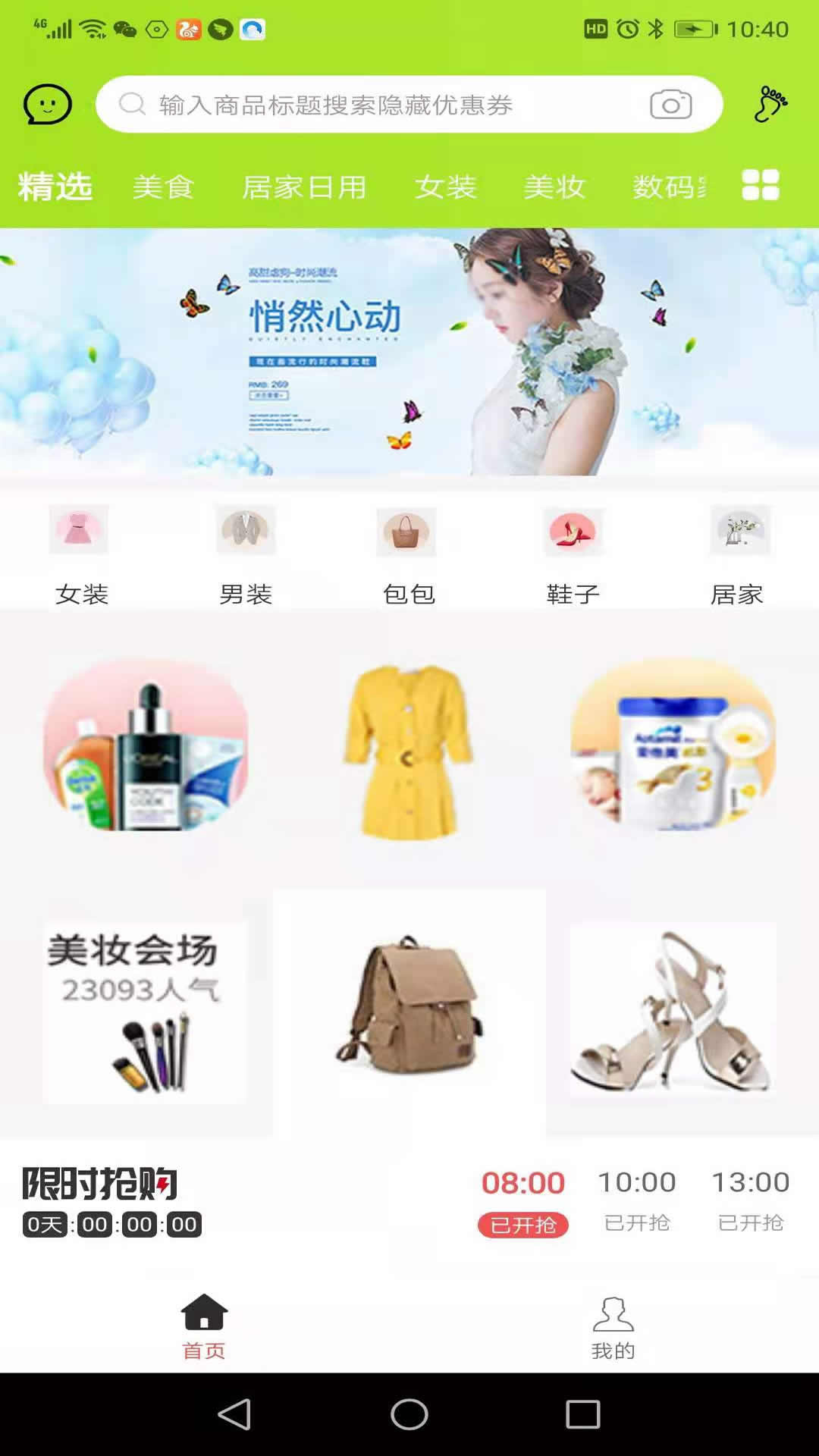Tap the system back button

pos(234,1414)
